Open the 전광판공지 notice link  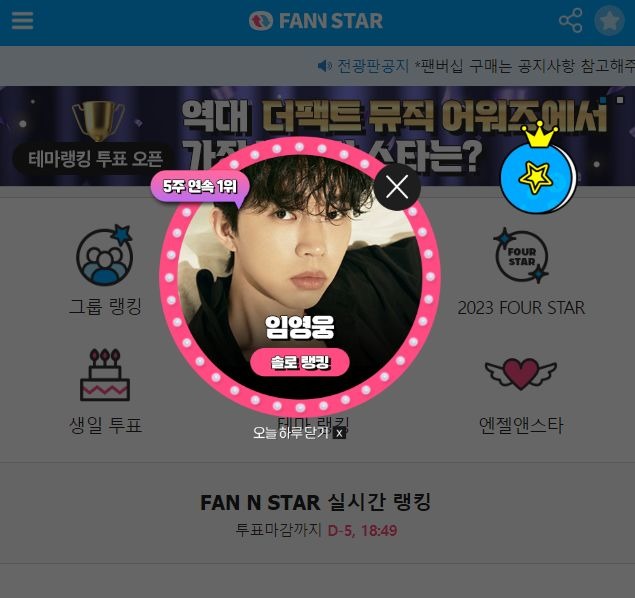[x=364, y=65]
